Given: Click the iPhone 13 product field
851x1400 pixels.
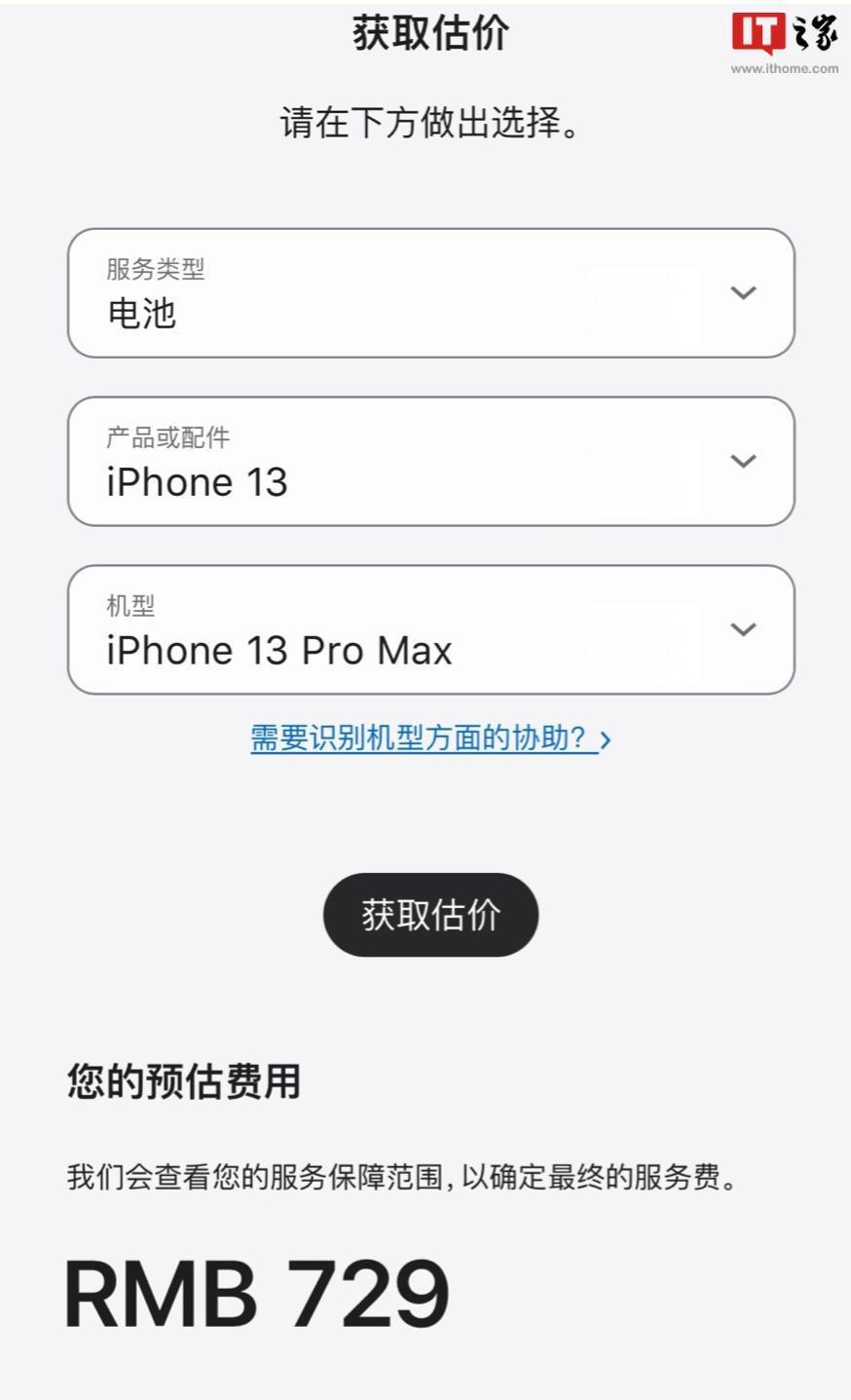Looking at the screenshot, I should 199,481.
